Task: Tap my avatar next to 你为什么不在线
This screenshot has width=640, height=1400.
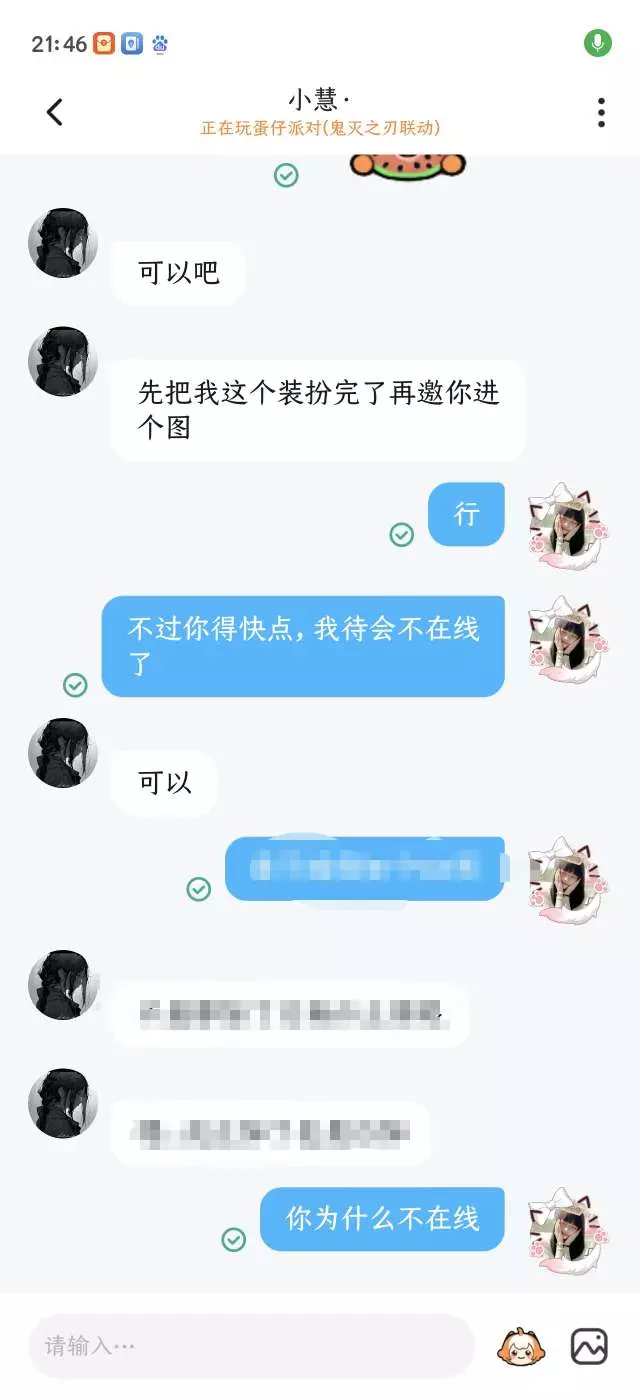Action: (567, 1230)
